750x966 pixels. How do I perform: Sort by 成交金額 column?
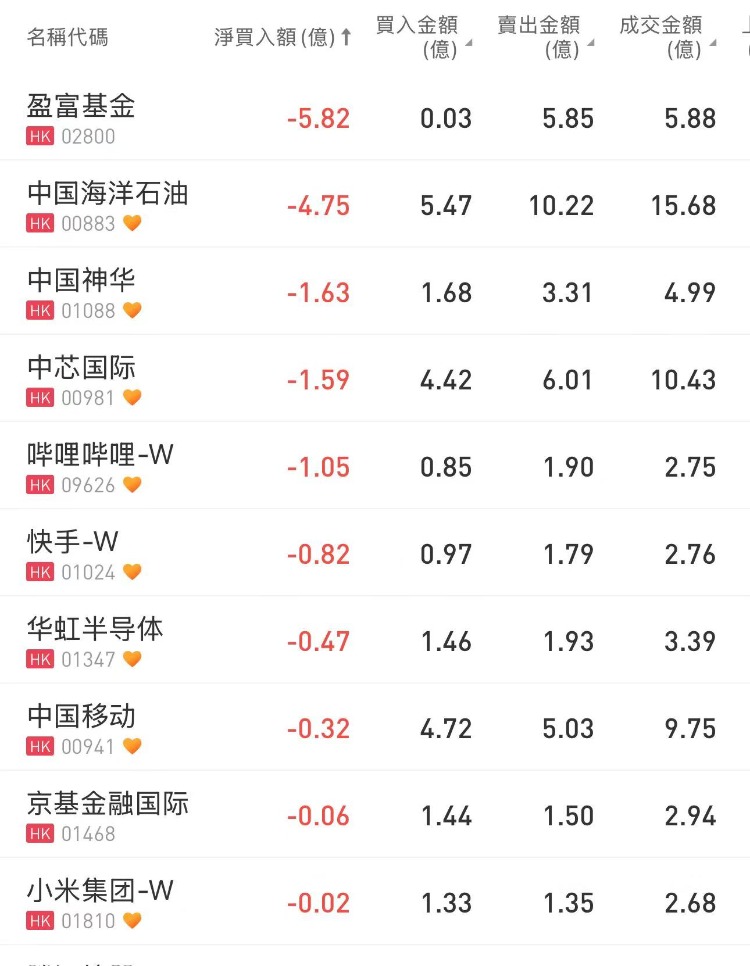tap(667, 37)
